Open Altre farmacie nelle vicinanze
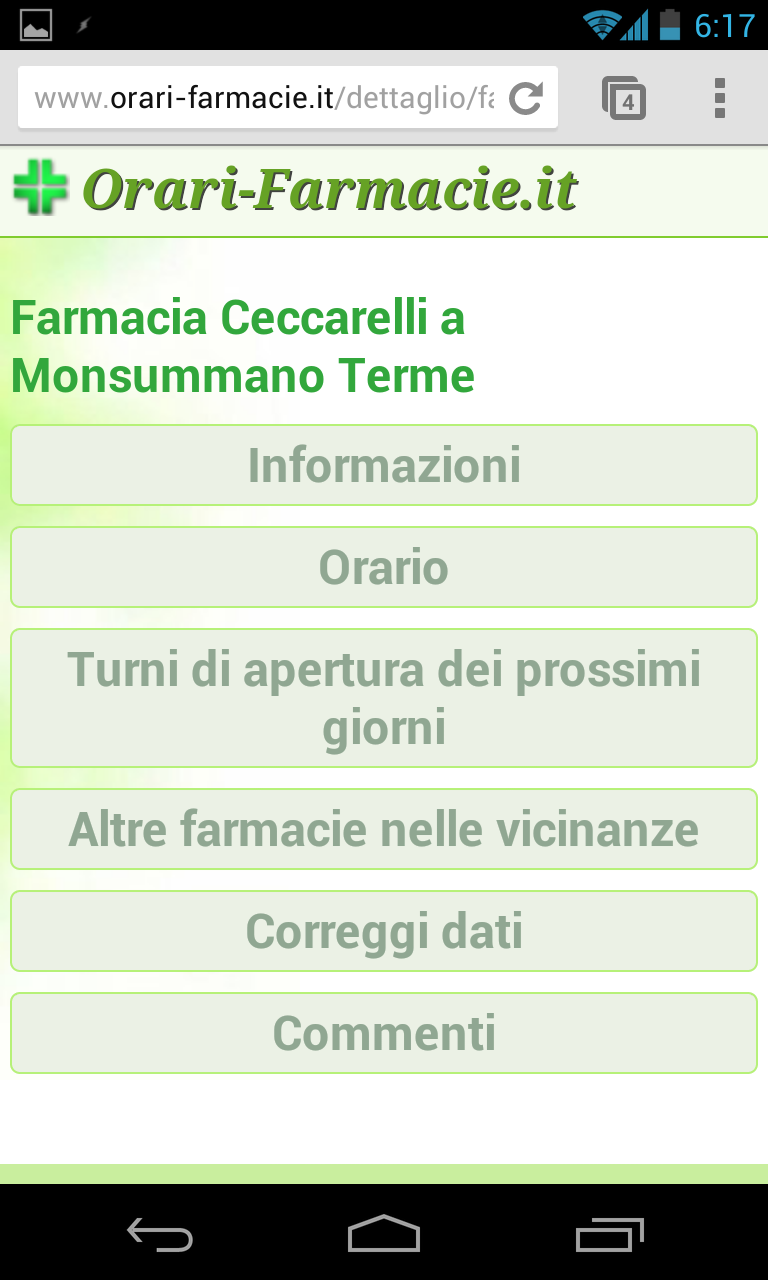 384,829
